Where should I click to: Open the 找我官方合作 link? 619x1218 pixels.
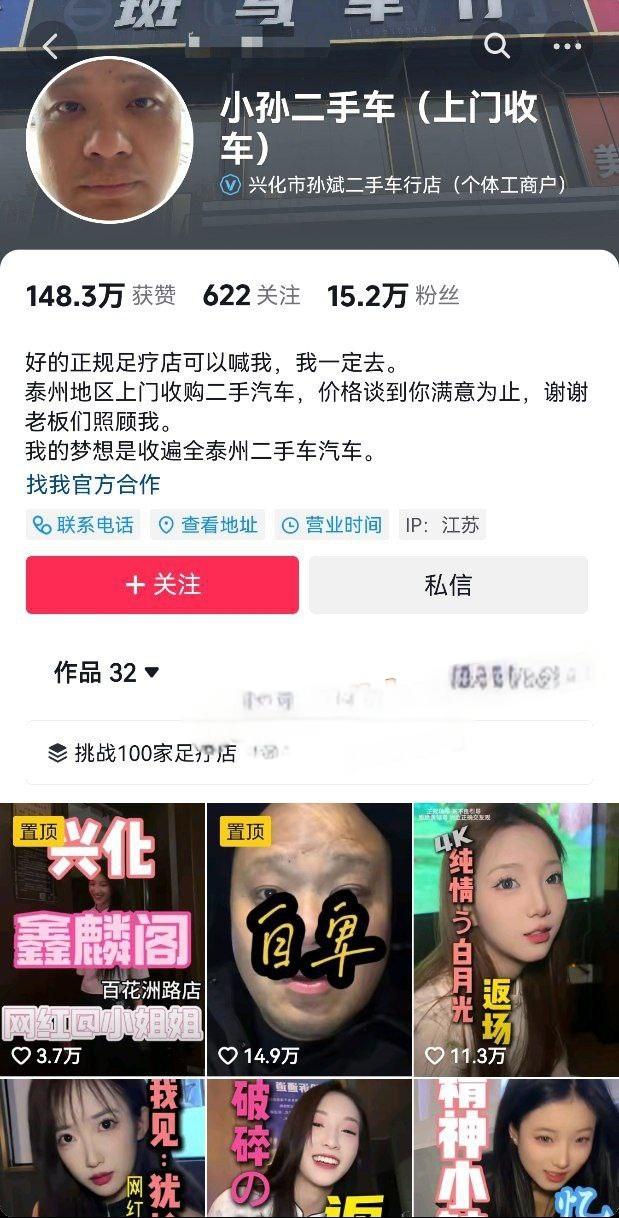(x=93, y=485)
